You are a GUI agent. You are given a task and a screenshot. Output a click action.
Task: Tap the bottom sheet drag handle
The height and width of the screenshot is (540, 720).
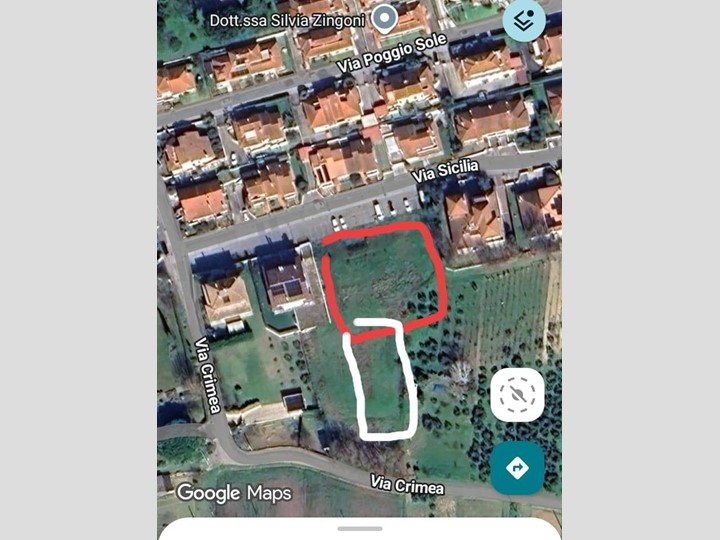(359, 528)
